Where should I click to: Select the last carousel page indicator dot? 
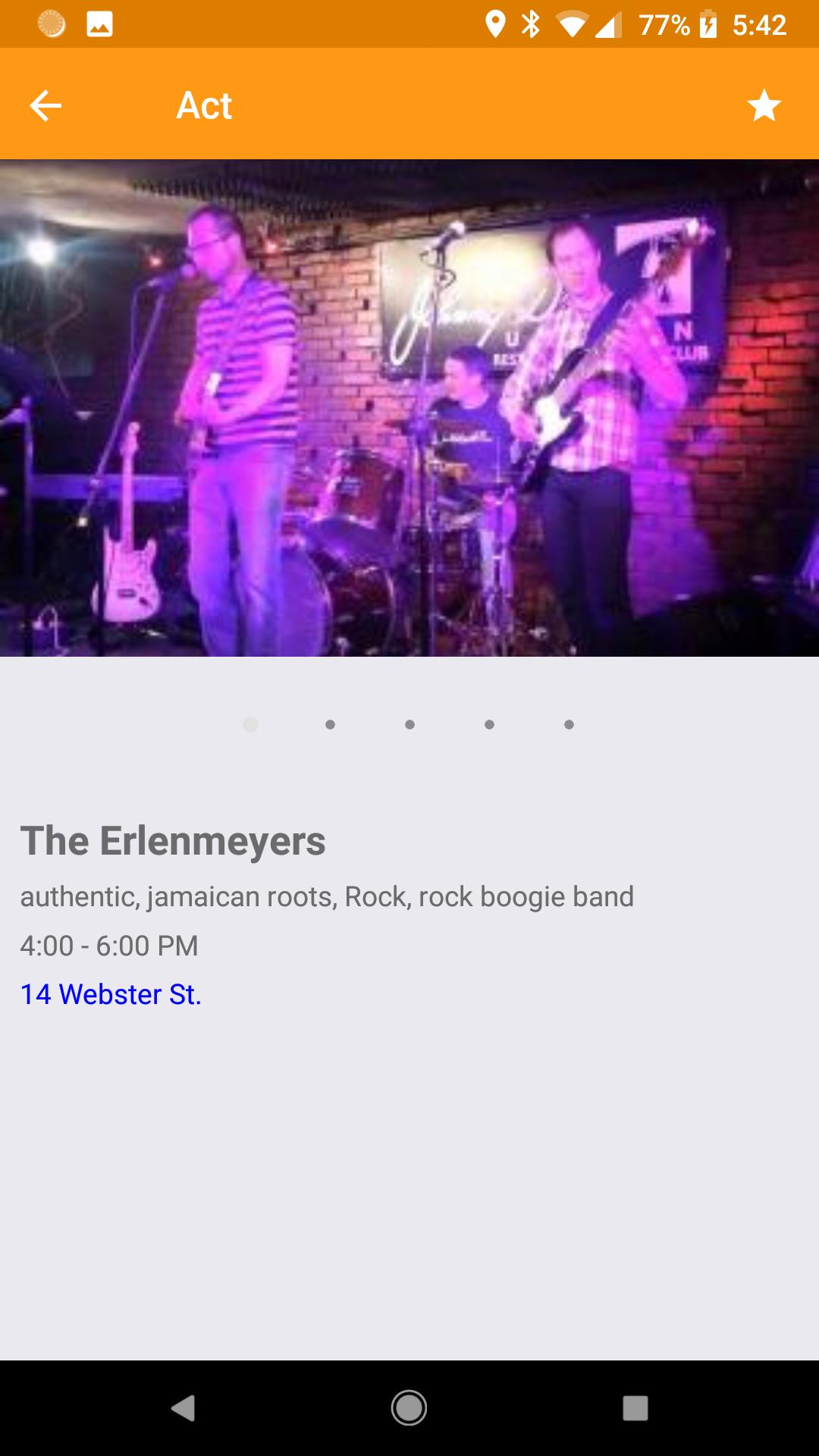point(568,724)
